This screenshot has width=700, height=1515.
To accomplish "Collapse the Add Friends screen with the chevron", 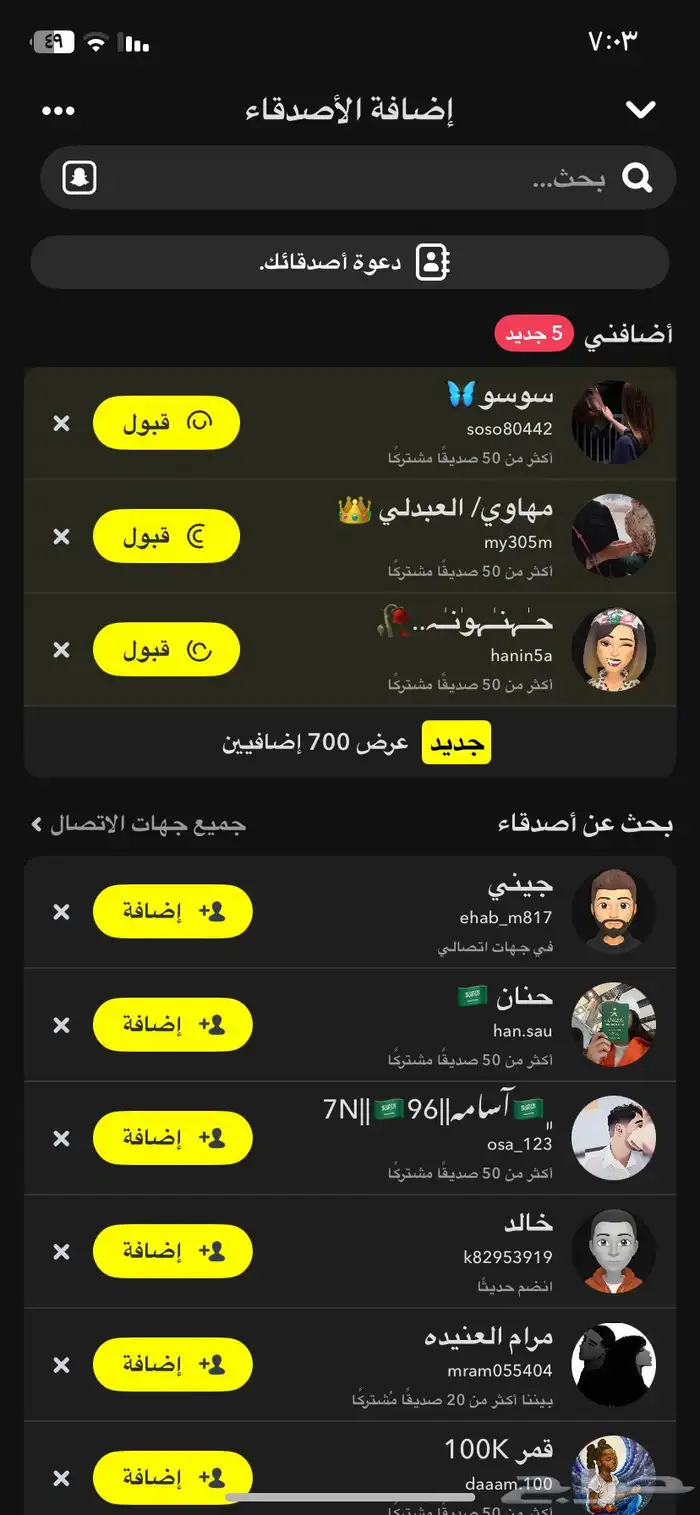I will [x=640, y=110].
